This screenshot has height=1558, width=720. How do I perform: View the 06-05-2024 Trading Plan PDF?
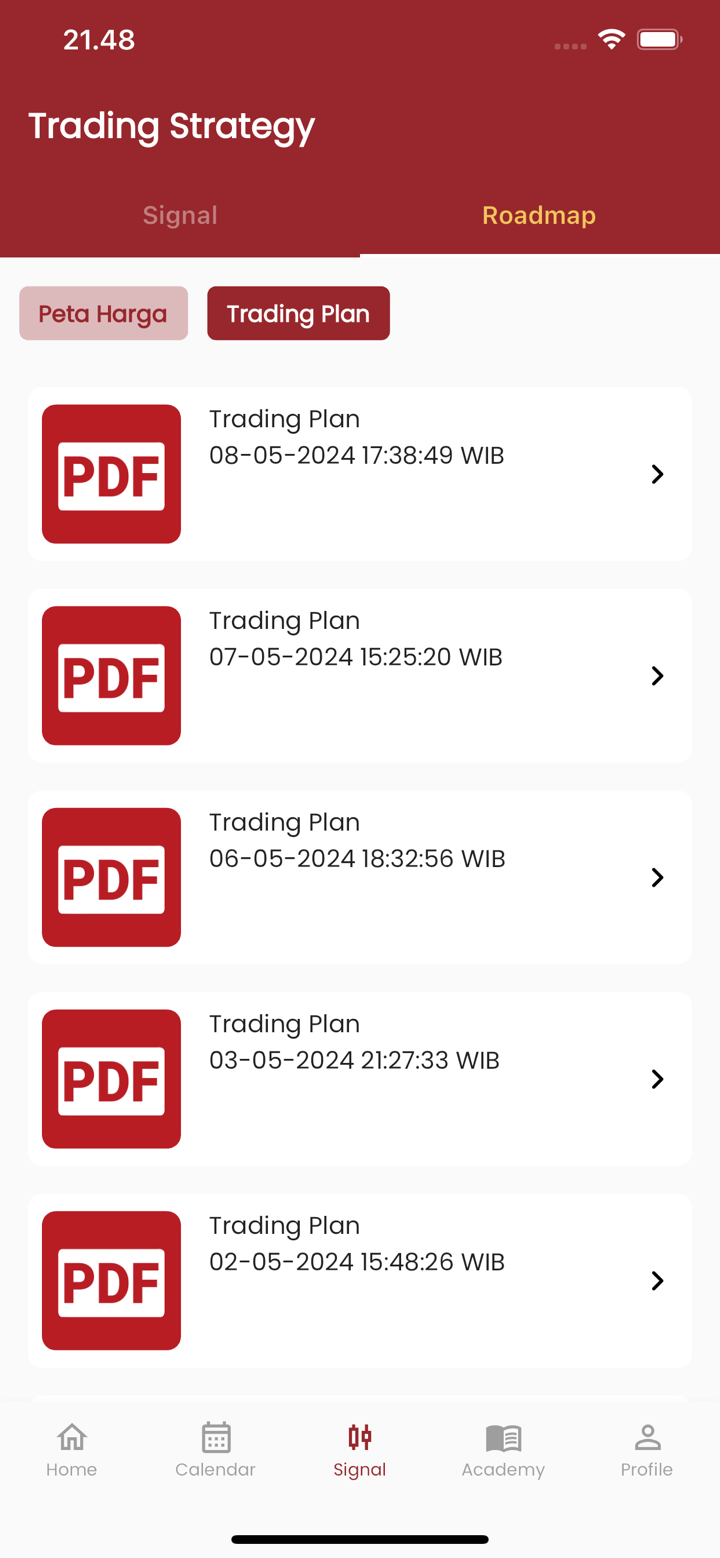pos(360,877)
